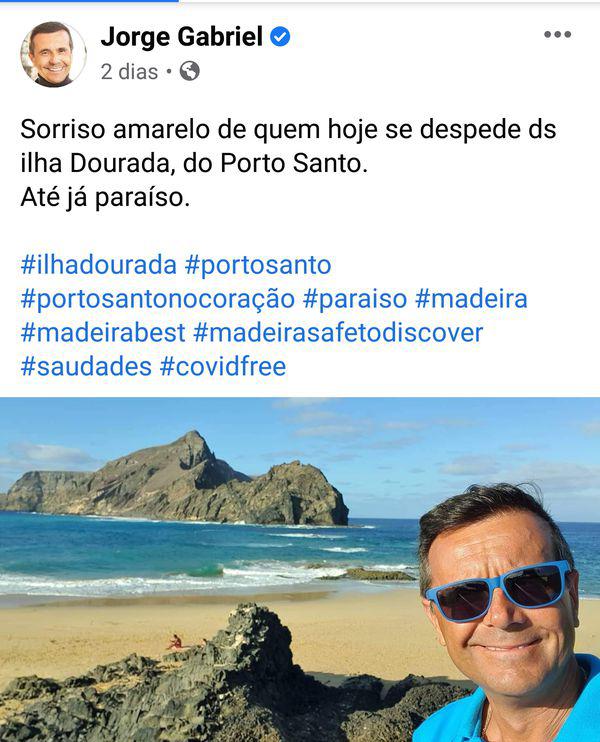Open the #madeirasafetodiscover hashtag
This screenshot has height=742, width=600.
click(x=338, y=332)
